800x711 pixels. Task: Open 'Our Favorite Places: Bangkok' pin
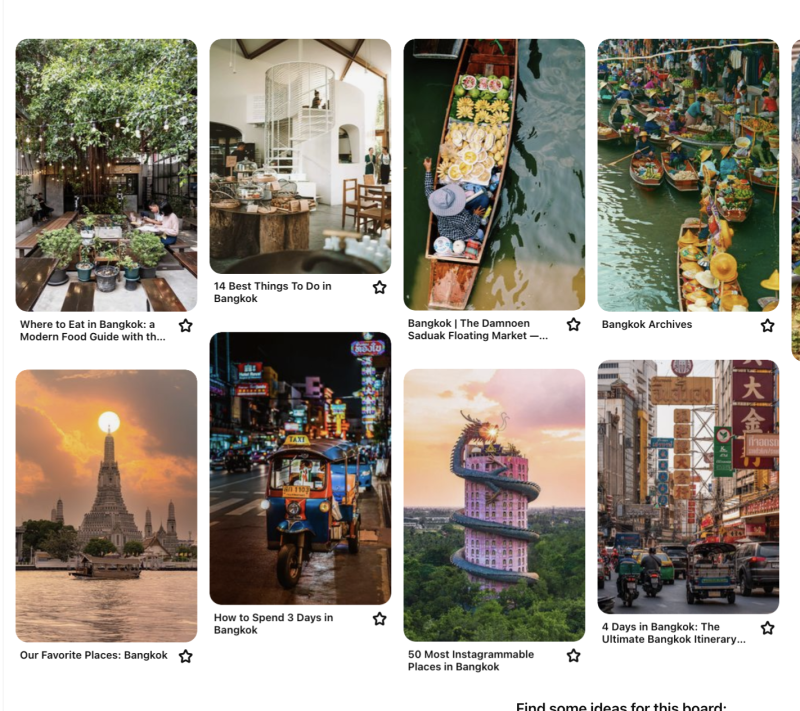(106, 506)
